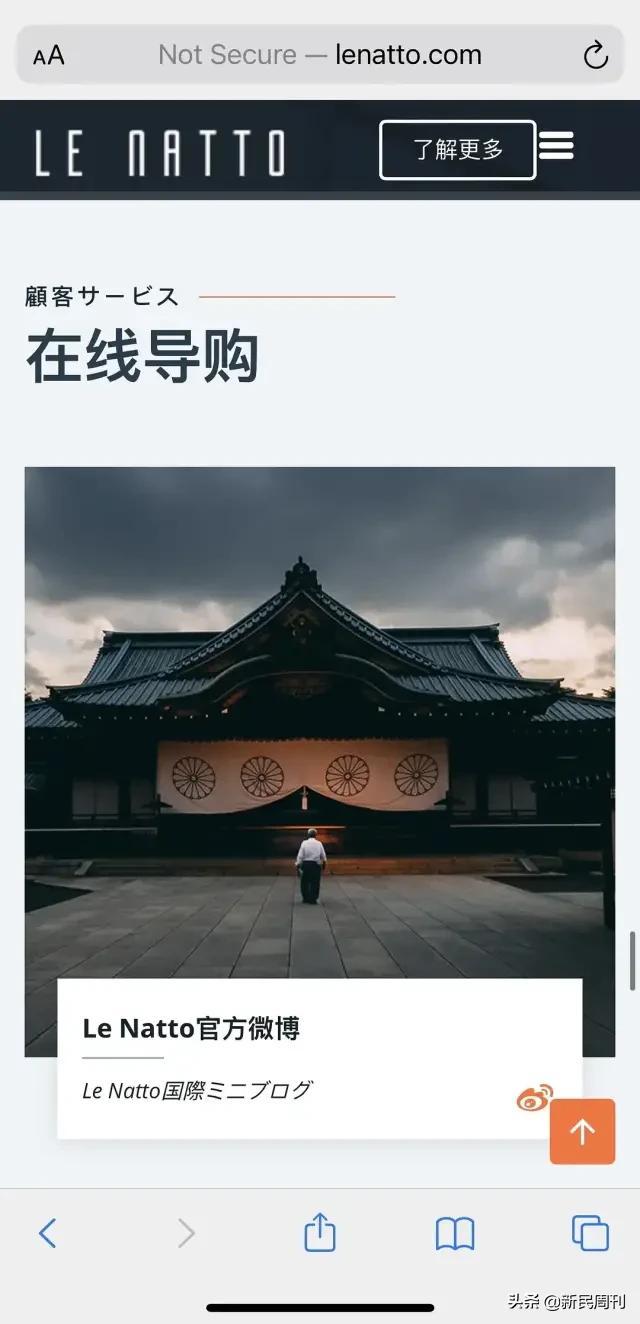
Task: Open the AA reader view options
Action: 48,56
